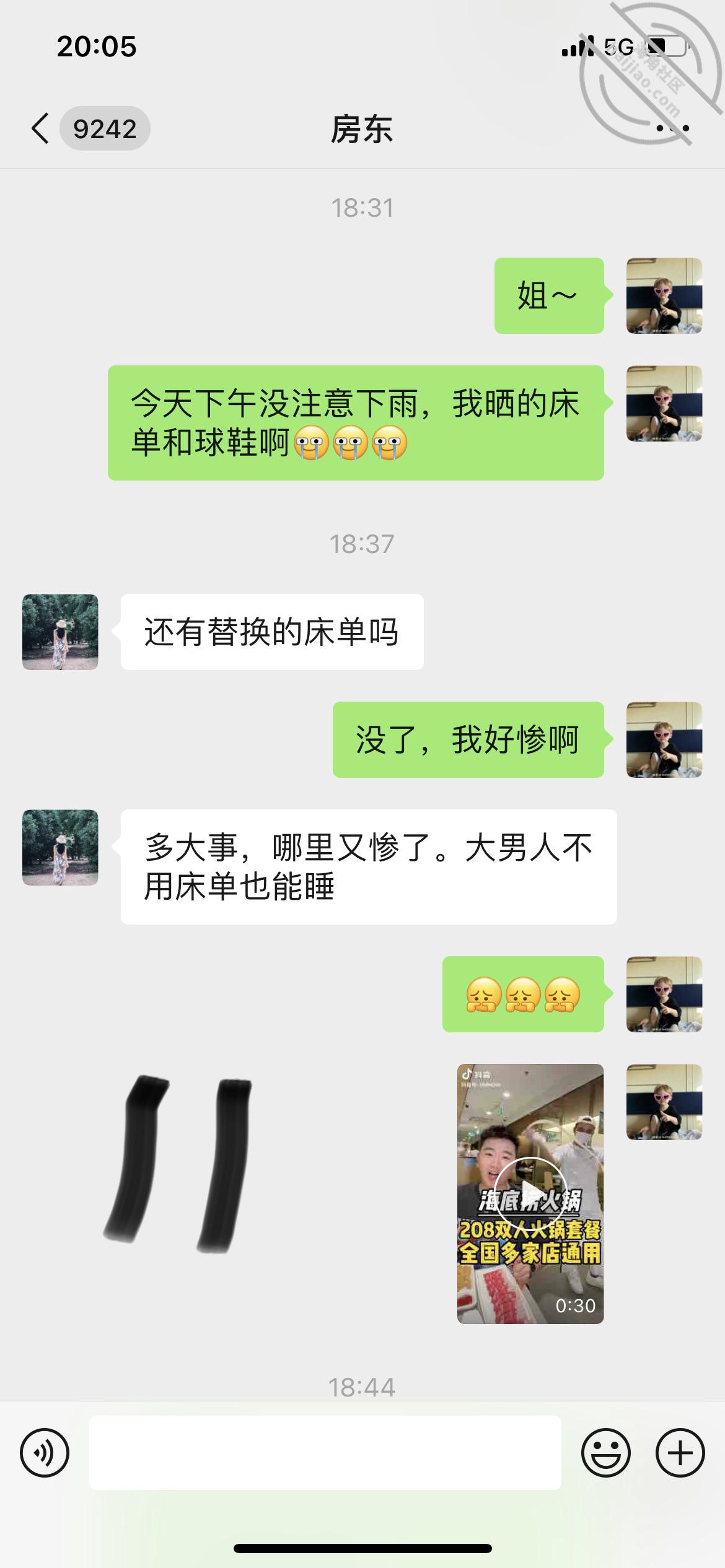Go back to the chat list
The width and height of the screenshot is (725, 1568).
(41, 129)
